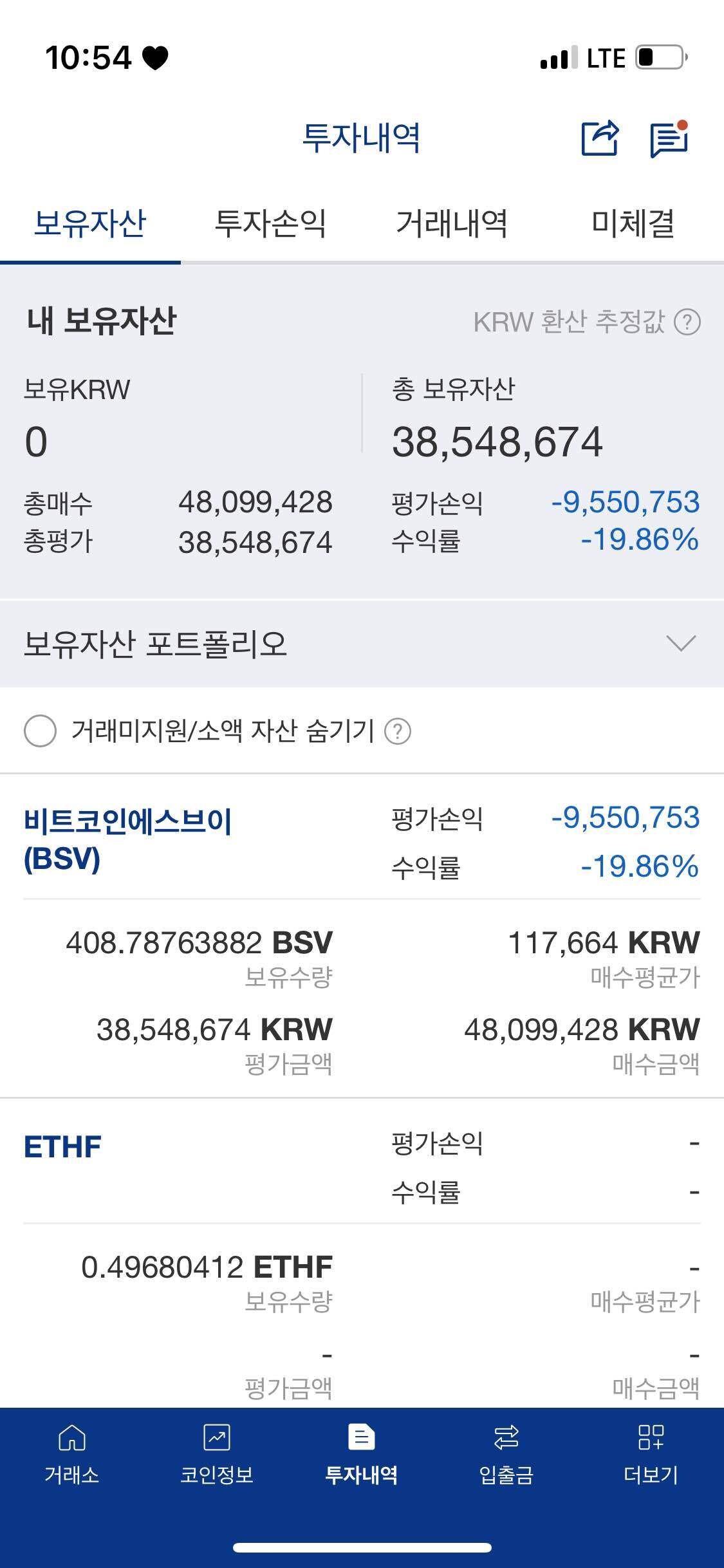
Task: Enable 거래미지원/소액 자산 숨기기
Action: pos(41,733)
